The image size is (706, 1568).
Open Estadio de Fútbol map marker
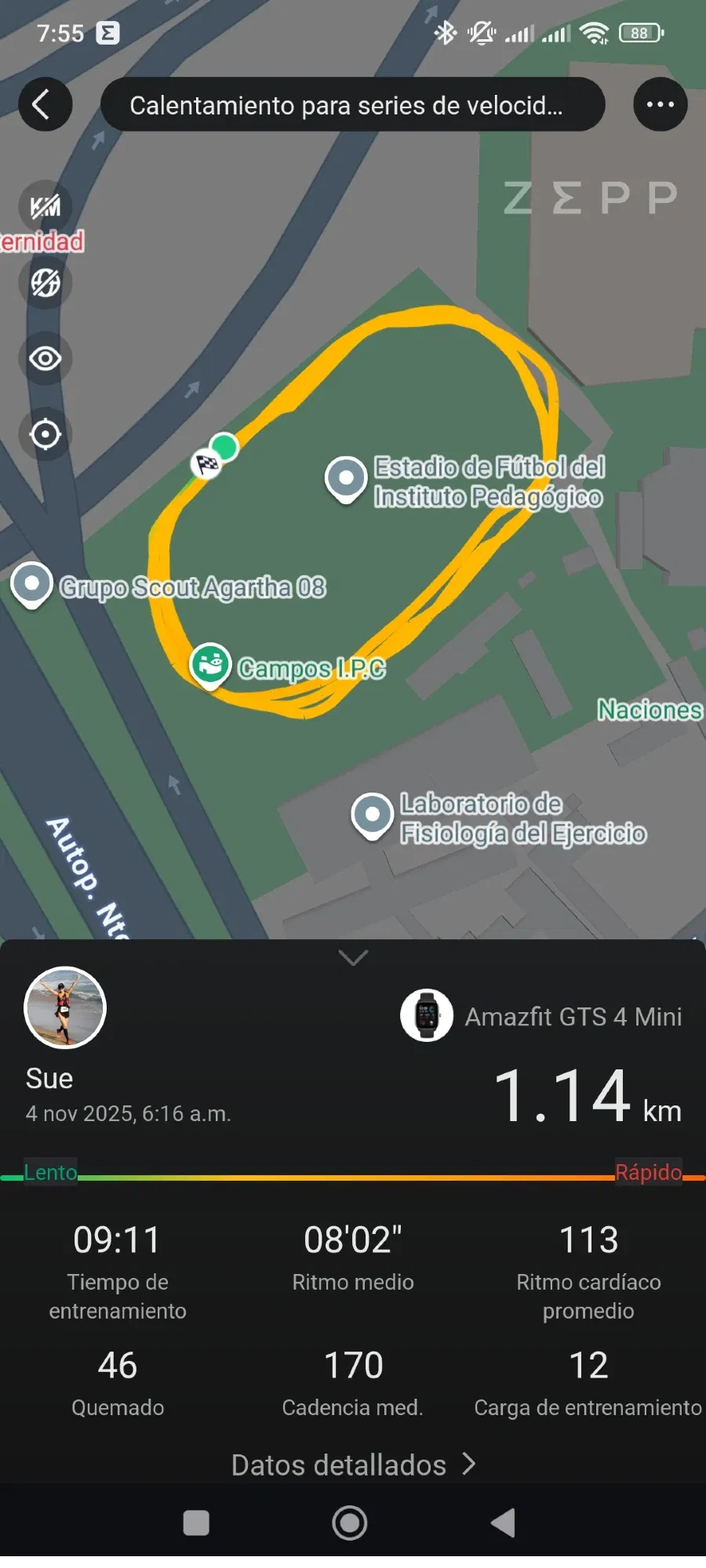346,478
